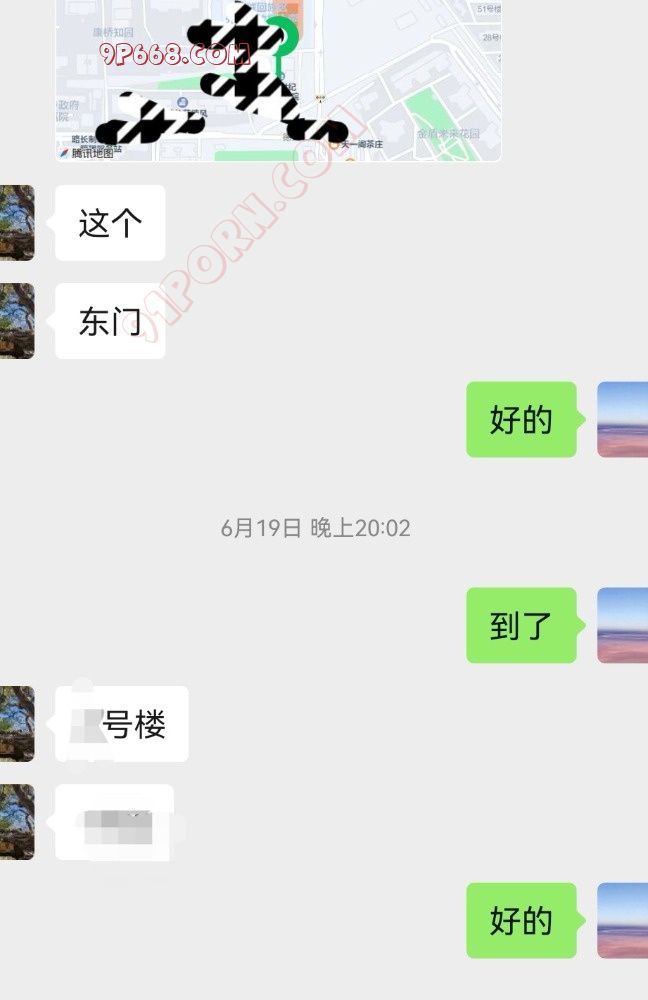Screen dimensions: 648x1000
Task: Open contact's avatar beside the 这个 message
Action: [x=17, y=223]
